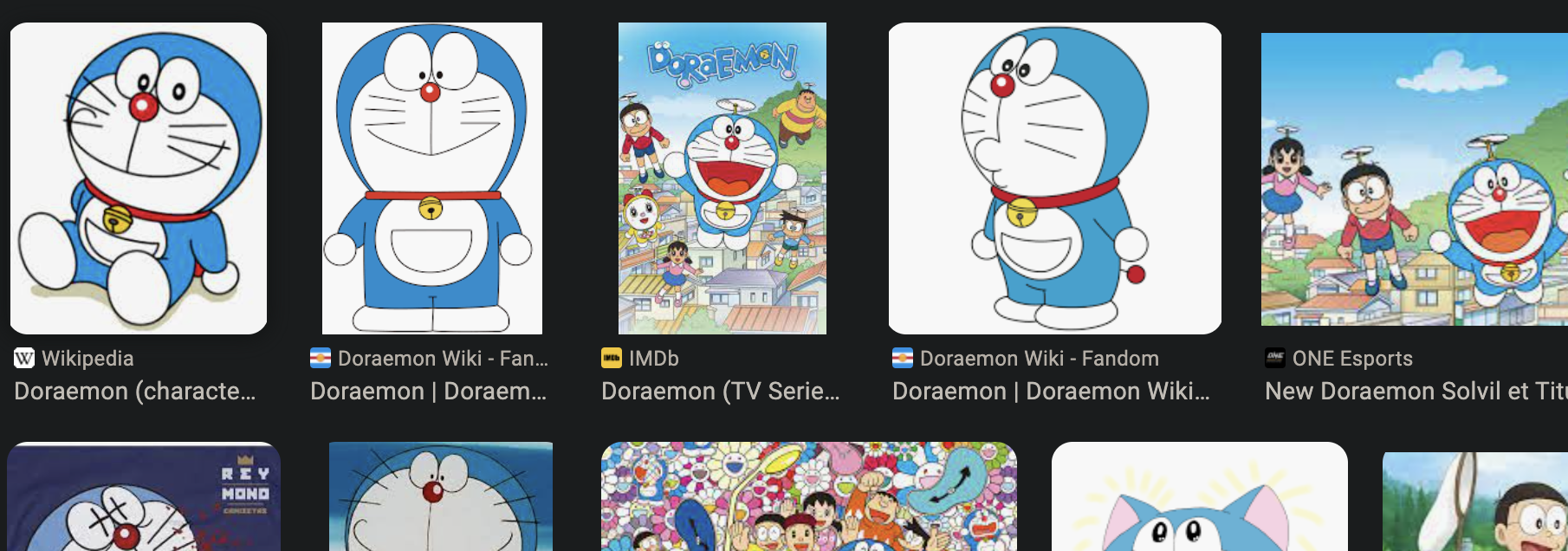
Task: Follow the "Doraemon (TV Serie..." IMDb title
Action: [x=721, y=392]
